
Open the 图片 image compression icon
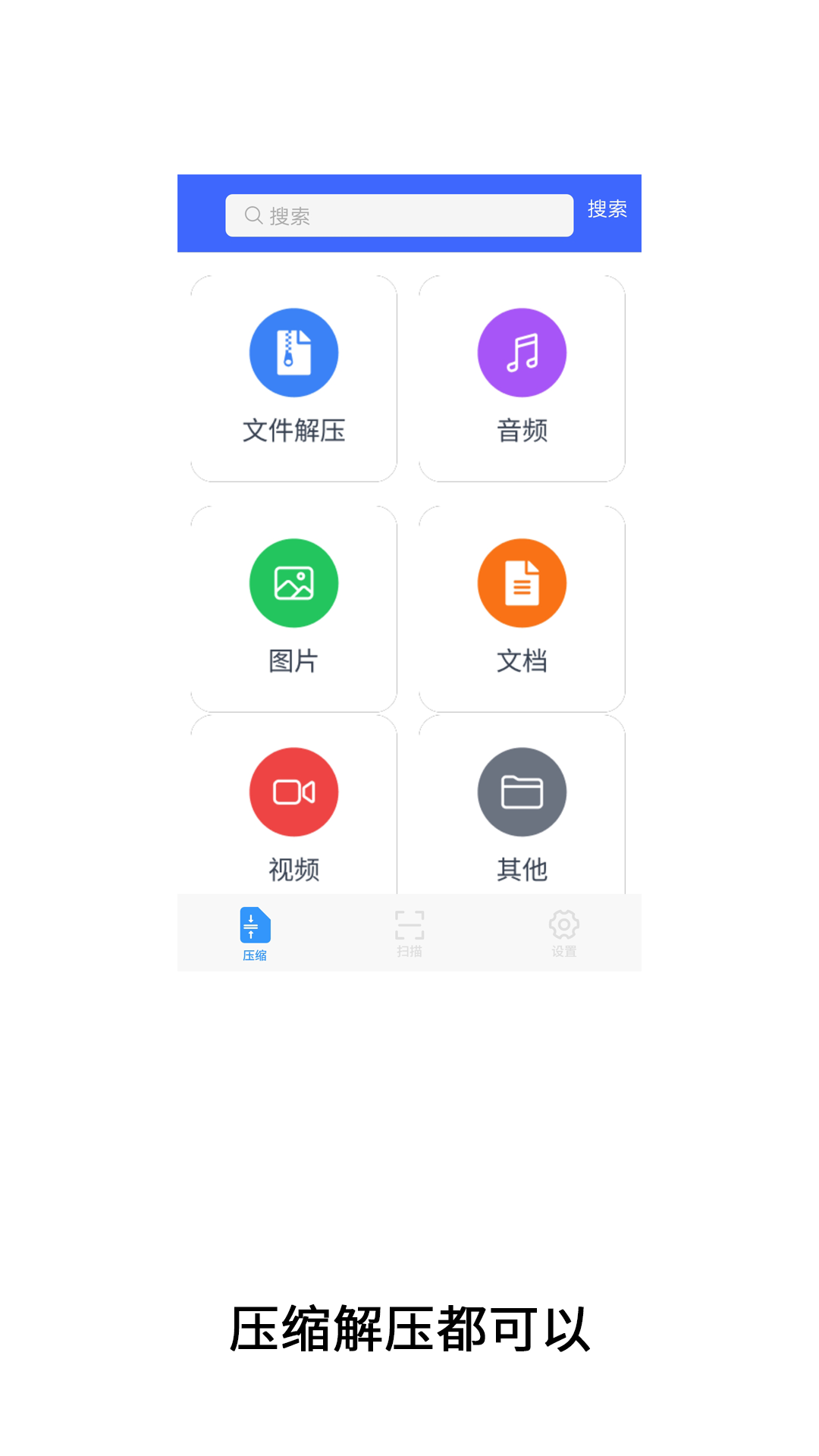(x=293, y=583)
